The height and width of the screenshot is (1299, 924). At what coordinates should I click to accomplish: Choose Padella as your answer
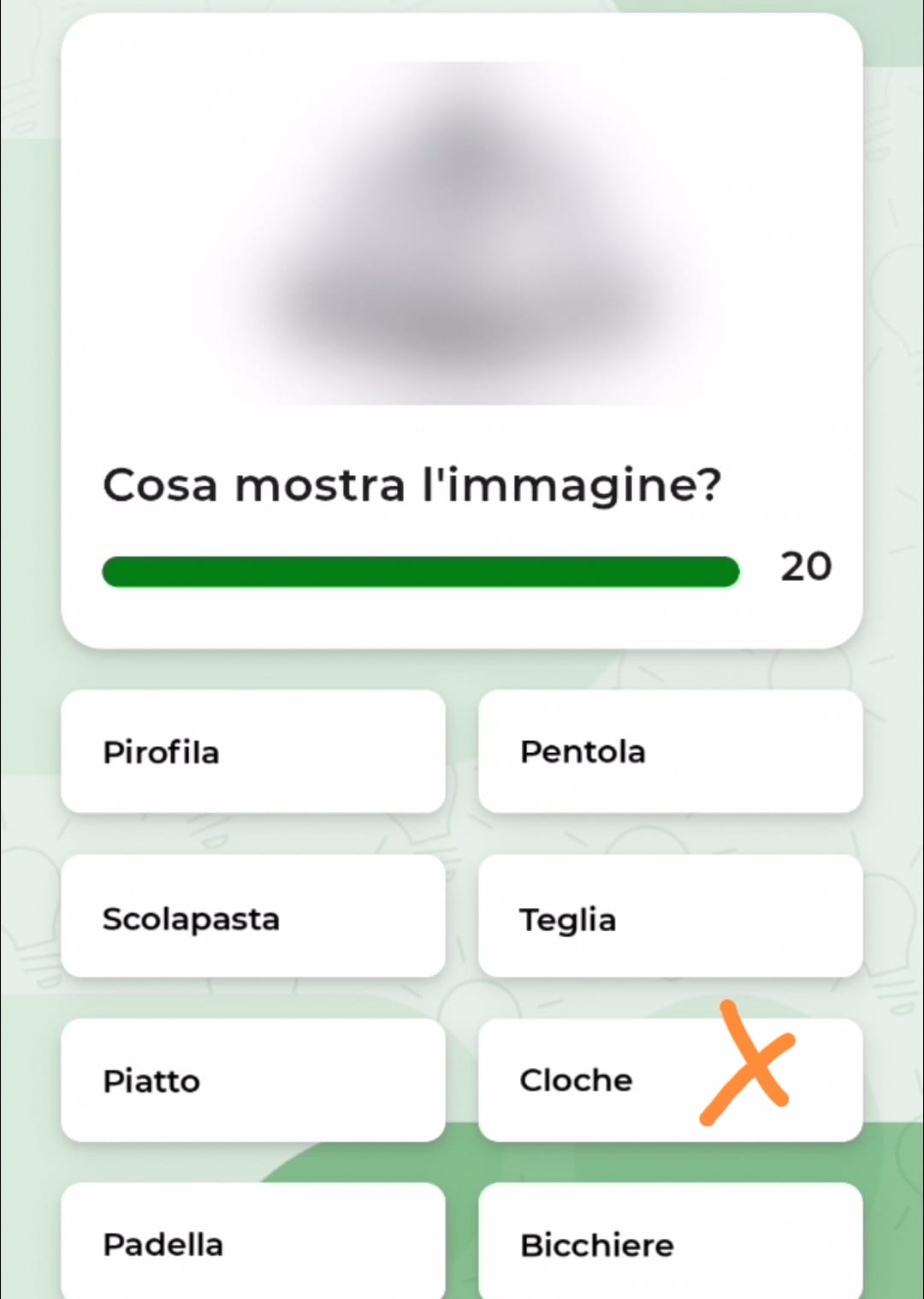(x=252, y=1243)
